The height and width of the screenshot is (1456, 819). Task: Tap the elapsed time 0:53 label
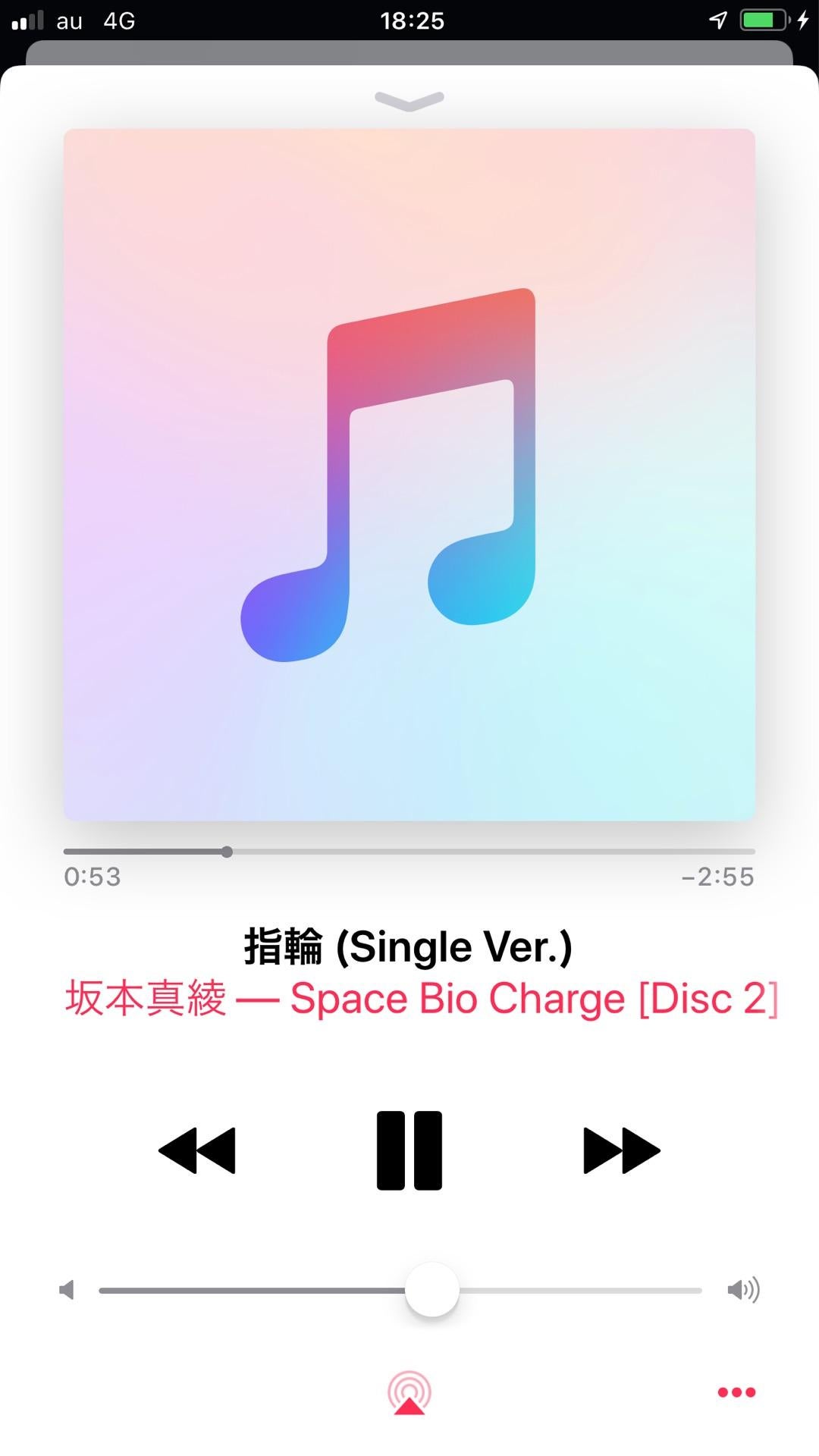(x=93, y=877)
